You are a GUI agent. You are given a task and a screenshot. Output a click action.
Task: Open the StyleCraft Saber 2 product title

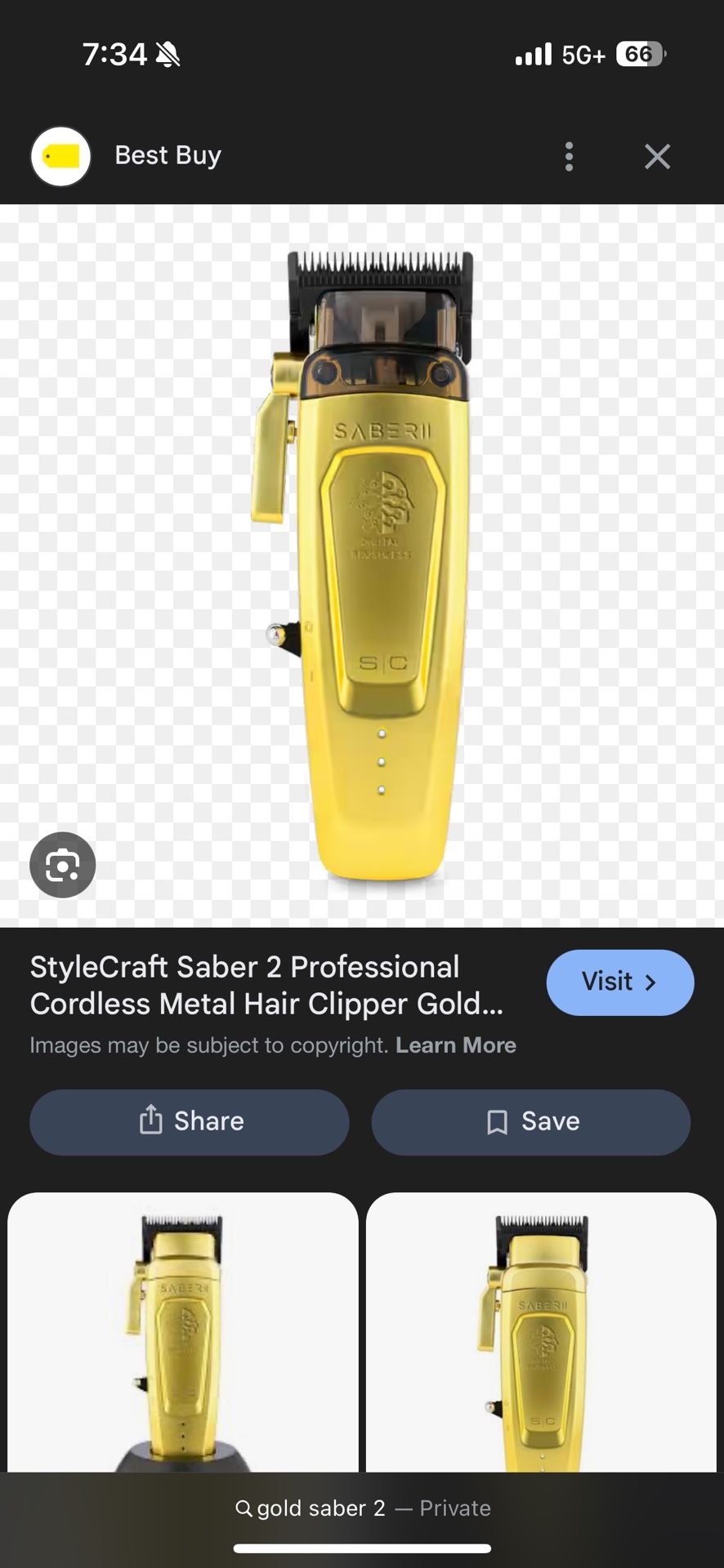(x=267, y=985)
